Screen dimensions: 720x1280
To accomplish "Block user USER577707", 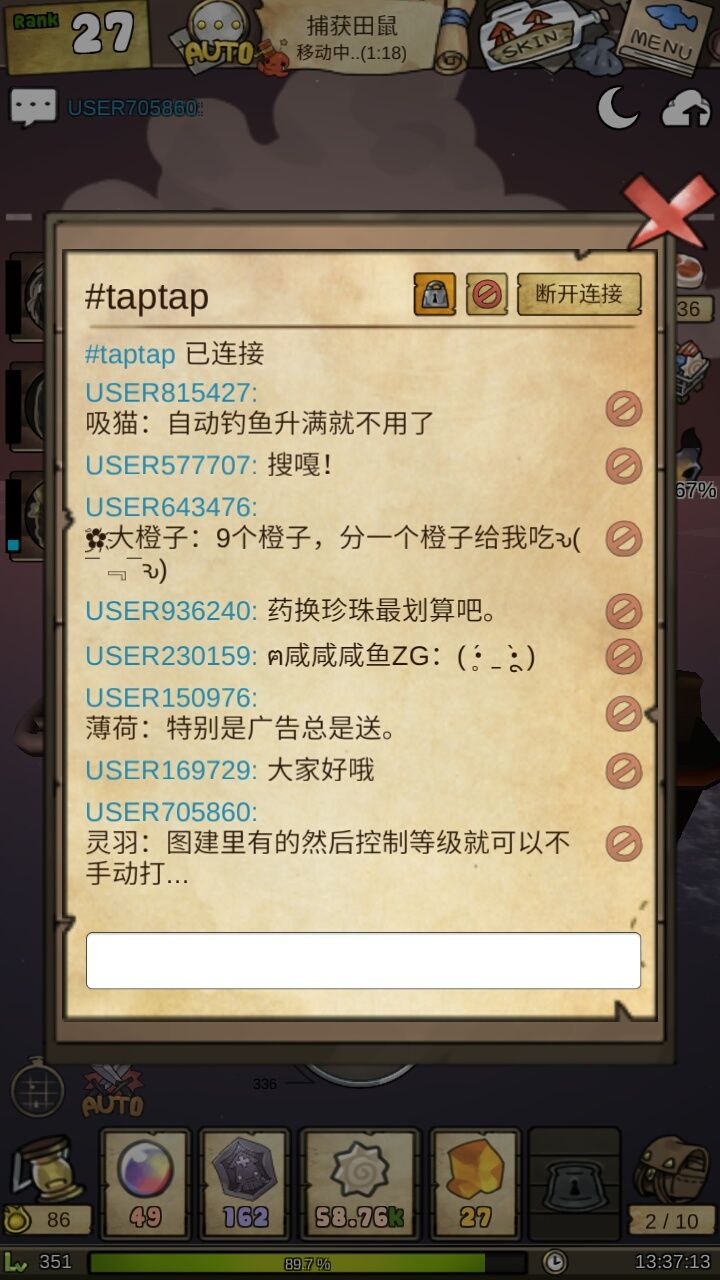I will (x=624, y=465).
